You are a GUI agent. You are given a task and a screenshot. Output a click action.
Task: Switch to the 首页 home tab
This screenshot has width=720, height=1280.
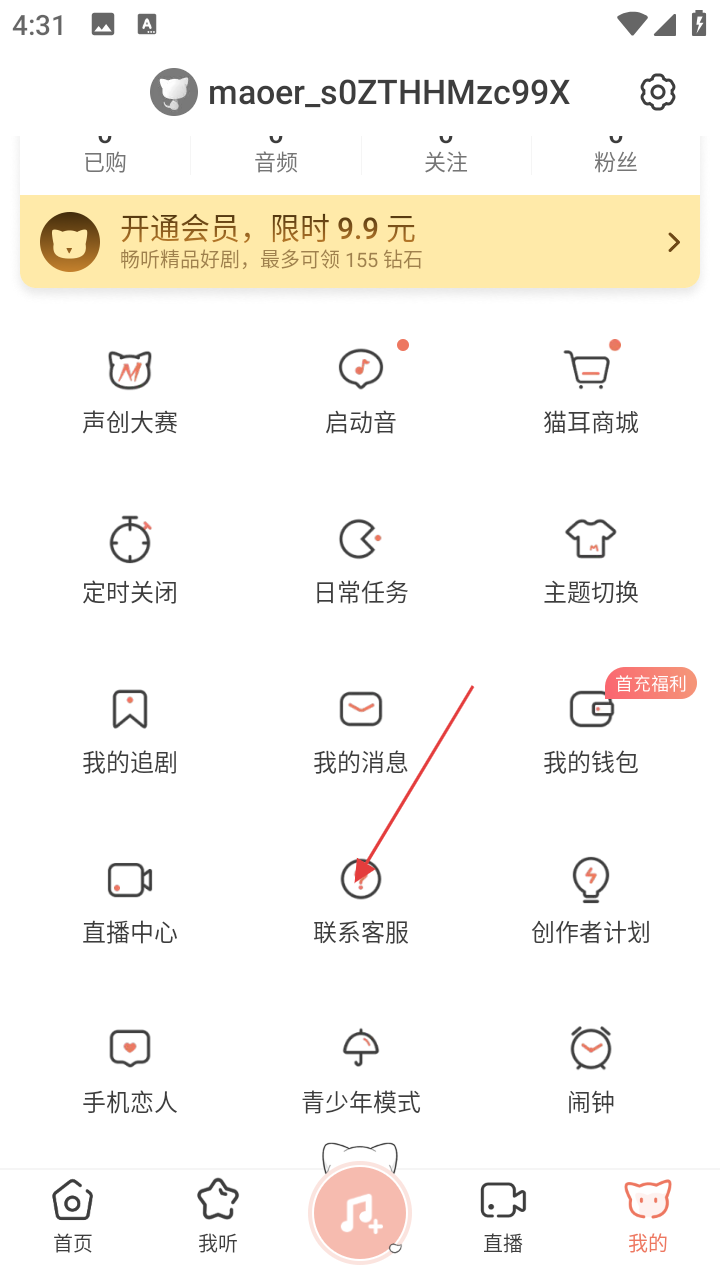point(72,1216)
